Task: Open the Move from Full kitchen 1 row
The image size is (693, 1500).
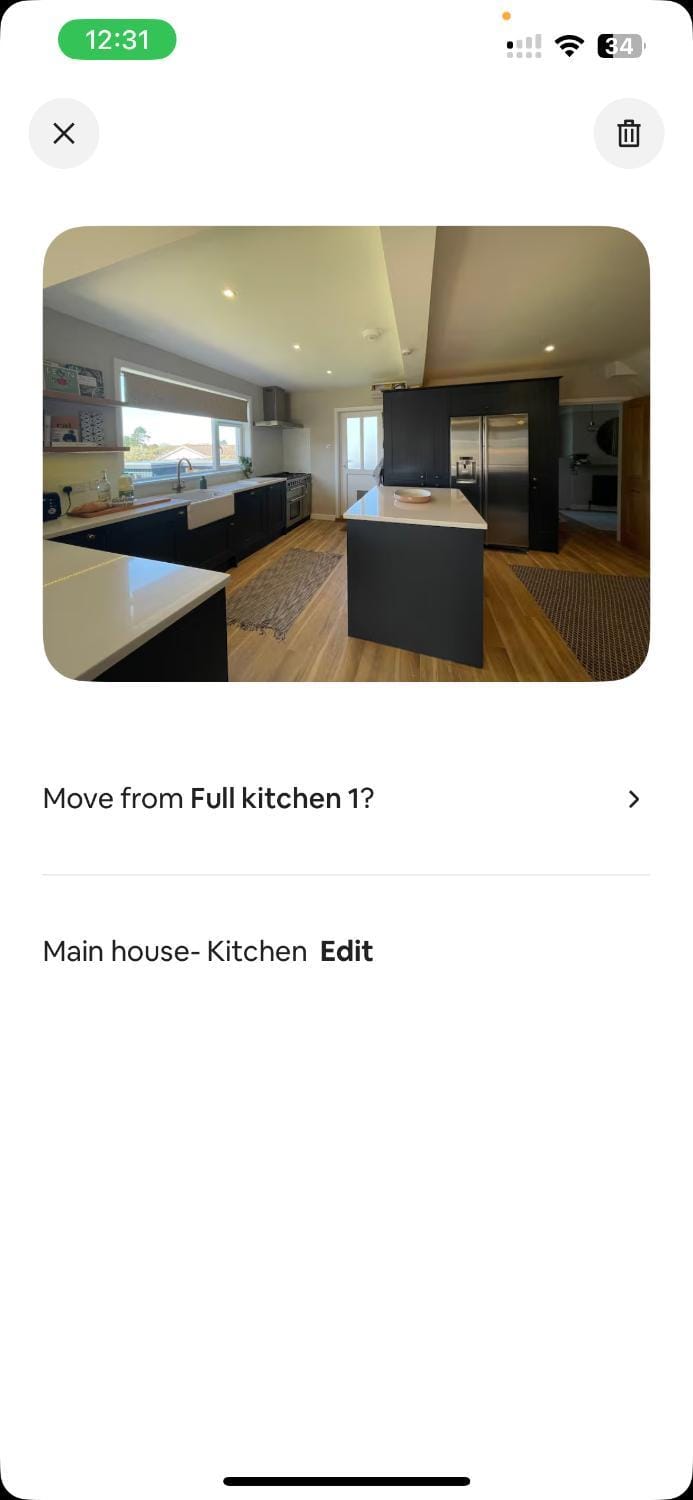Action: point(345,799)
